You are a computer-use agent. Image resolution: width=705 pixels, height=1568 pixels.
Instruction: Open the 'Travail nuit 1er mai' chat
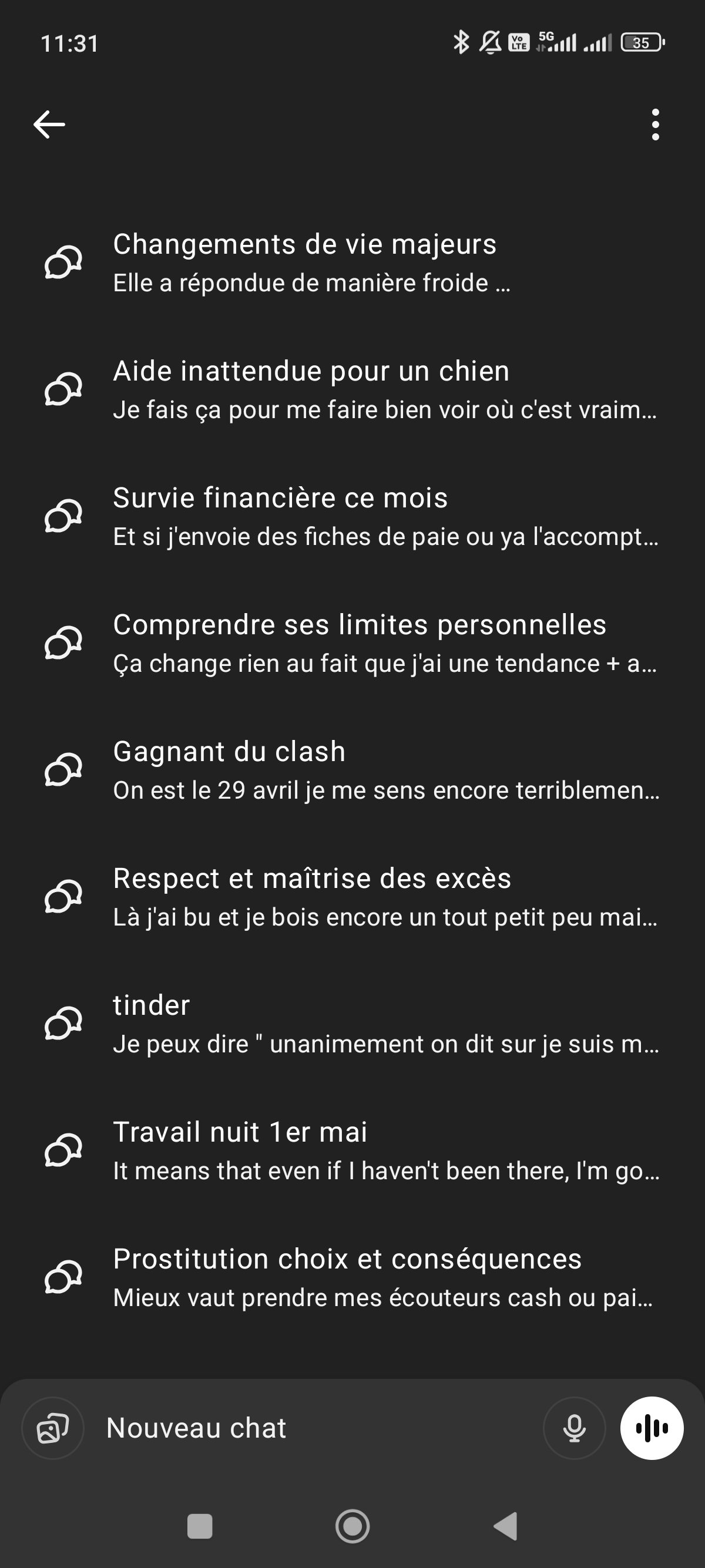(x=352, y=1150)
